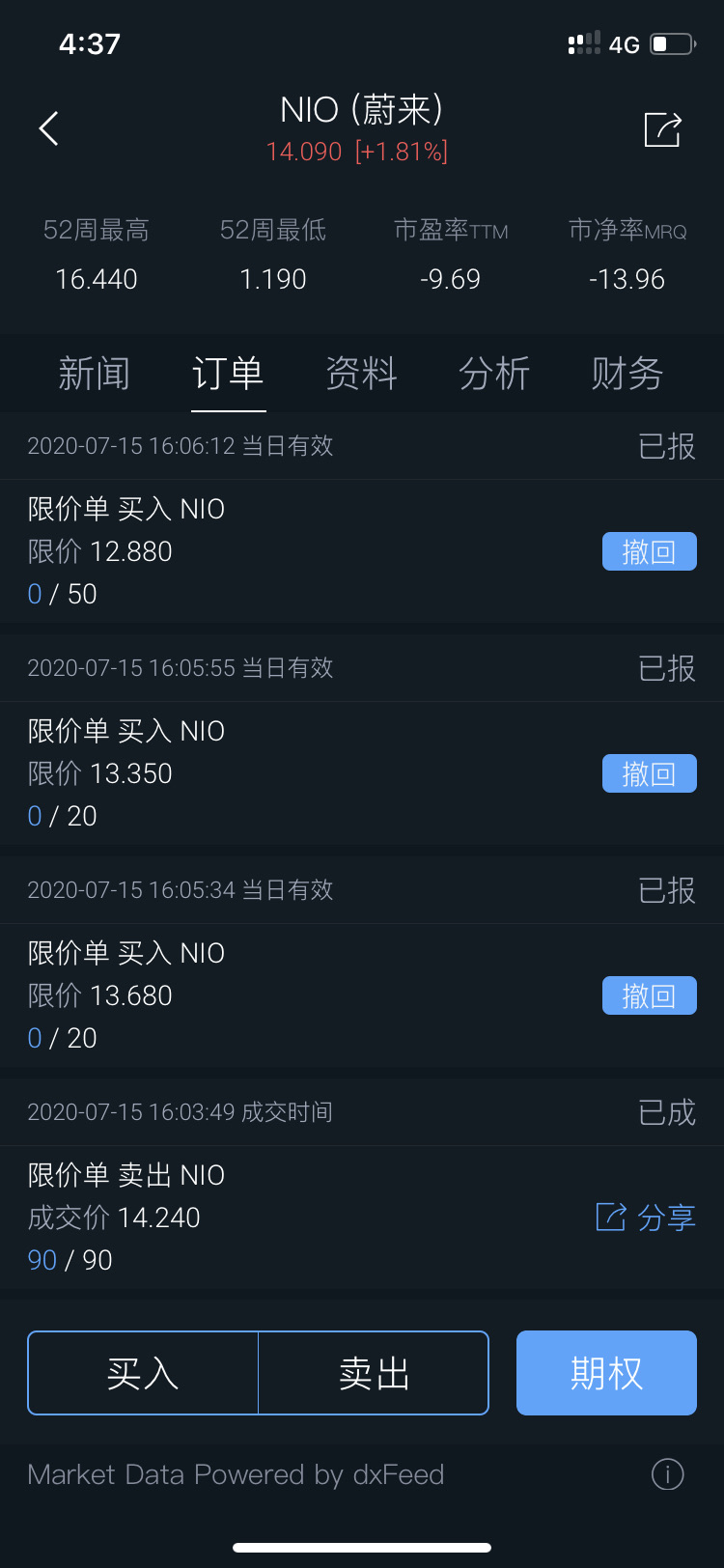
Task: View market data info icon
Action: 668,1474
